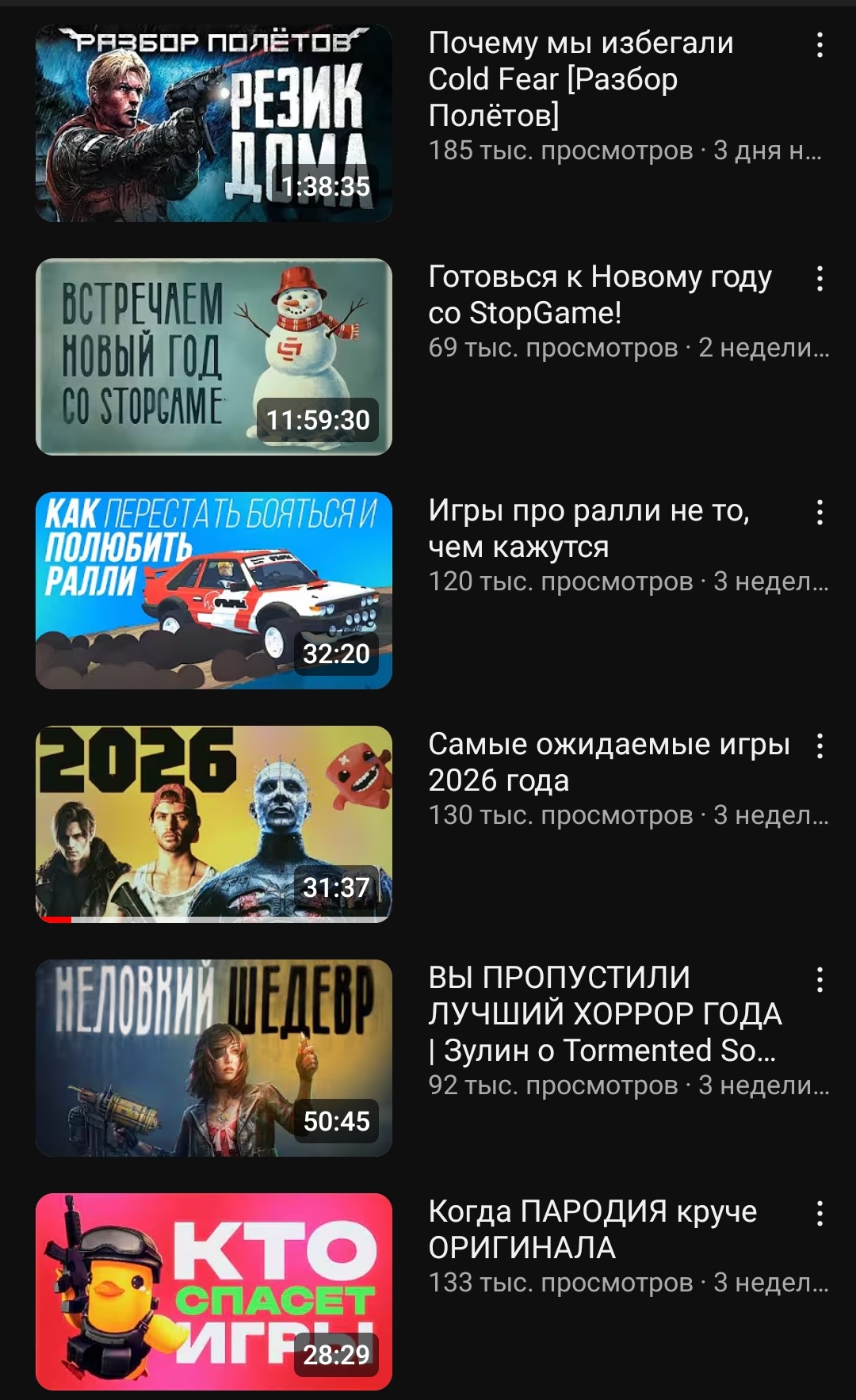The height and width of the screenshot is (1400, 856).
Task: Play 'ВЫ ПРОПУСТИЛИ ЛУЧШИЙ ХОРРОР ГОДА' video
Action: (214, 1058)
